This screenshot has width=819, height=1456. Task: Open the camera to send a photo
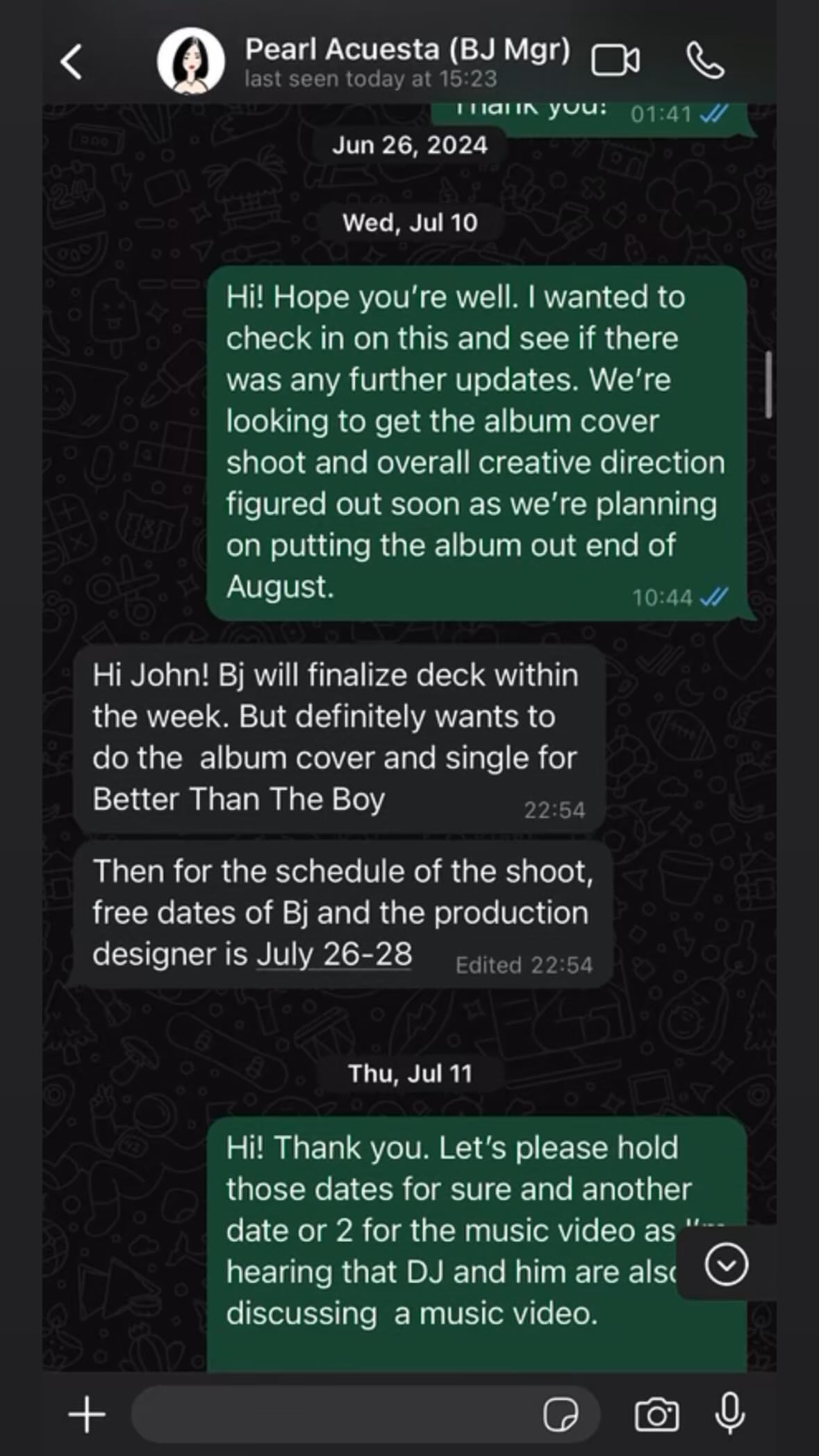pyautogui.click(x=656, y=1415)
